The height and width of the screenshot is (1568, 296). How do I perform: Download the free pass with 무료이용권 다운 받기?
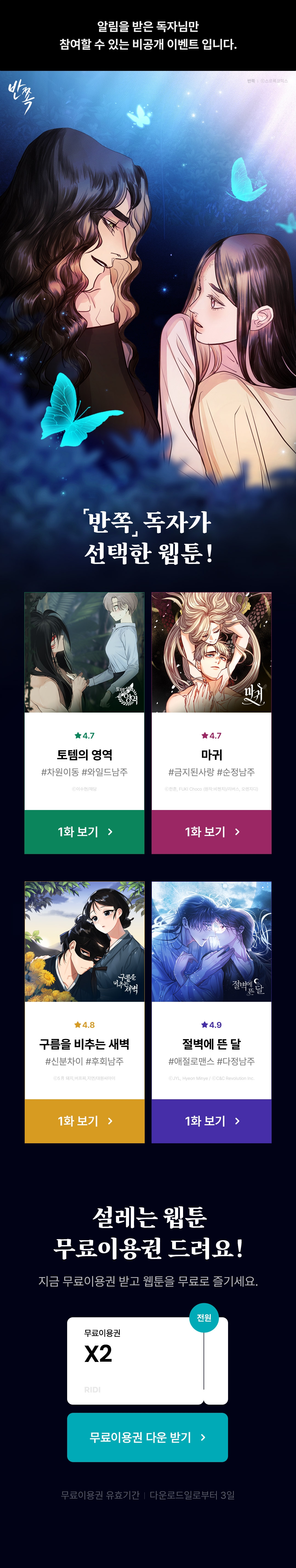[x=147, y=1437]
